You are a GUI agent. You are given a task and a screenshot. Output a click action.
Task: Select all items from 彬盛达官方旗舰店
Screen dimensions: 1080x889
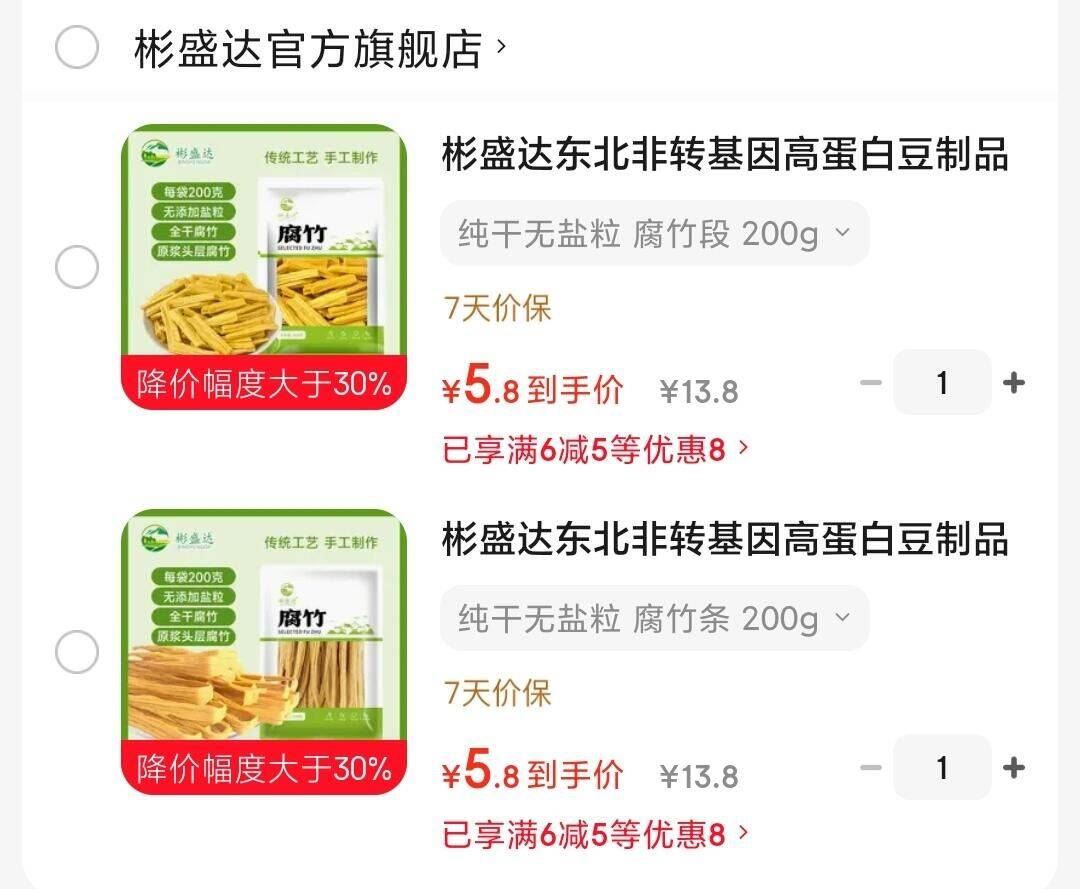(77, 48)
